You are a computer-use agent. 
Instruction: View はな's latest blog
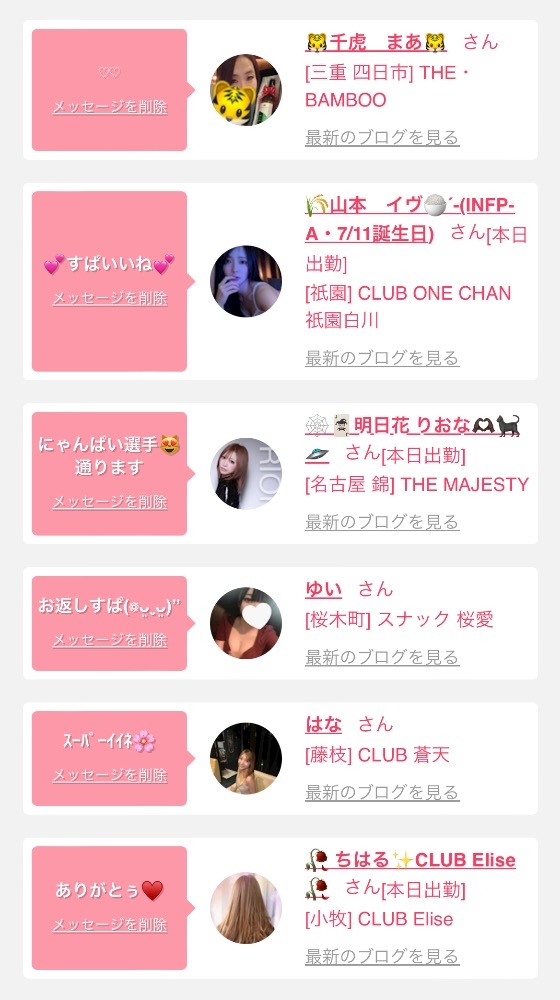382,792
